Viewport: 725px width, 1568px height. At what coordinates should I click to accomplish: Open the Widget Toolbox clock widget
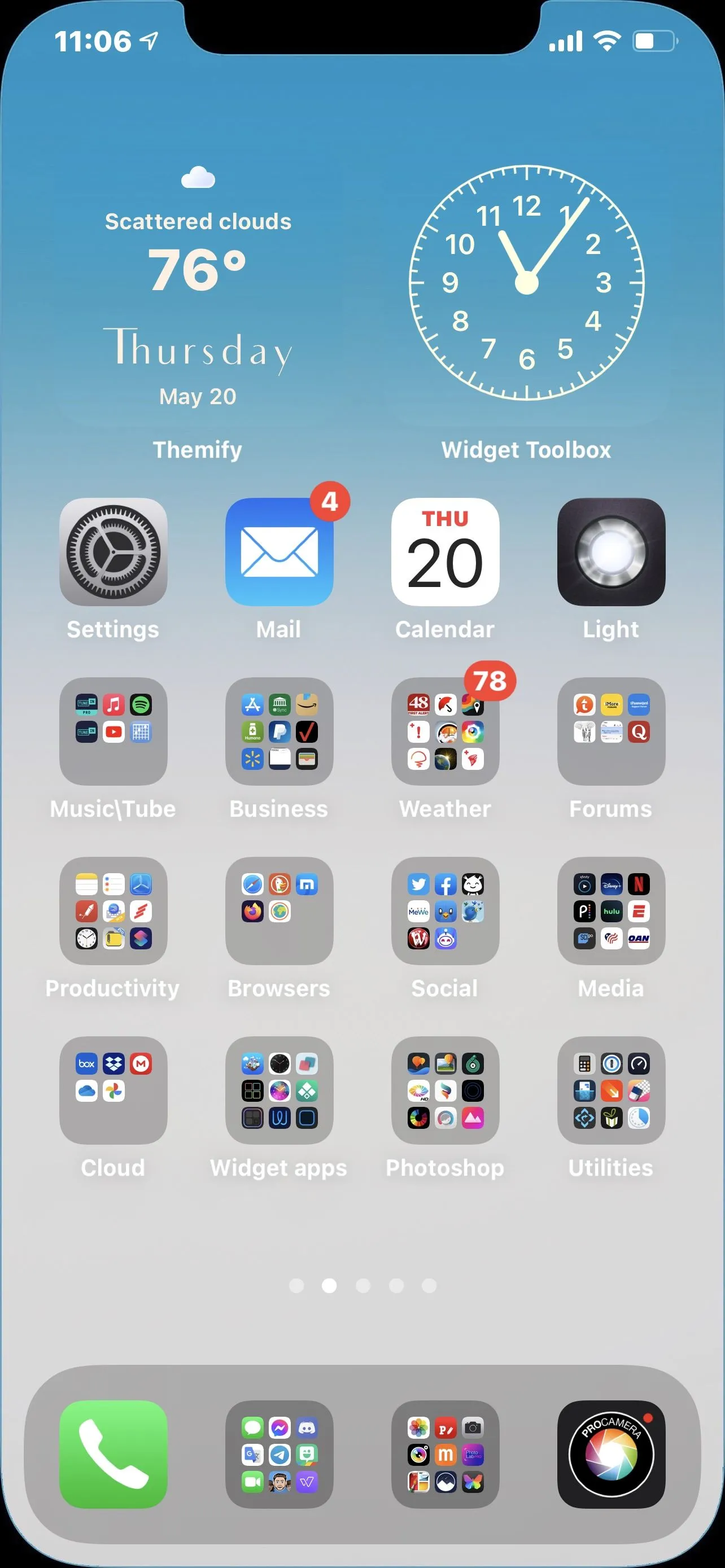(527, 282)
